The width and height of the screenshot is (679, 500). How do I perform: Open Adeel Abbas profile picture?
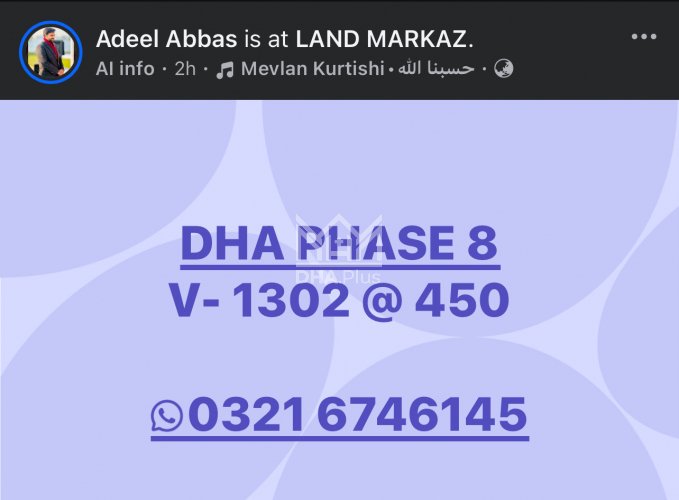pyautogui.click(x=50, y=52)
